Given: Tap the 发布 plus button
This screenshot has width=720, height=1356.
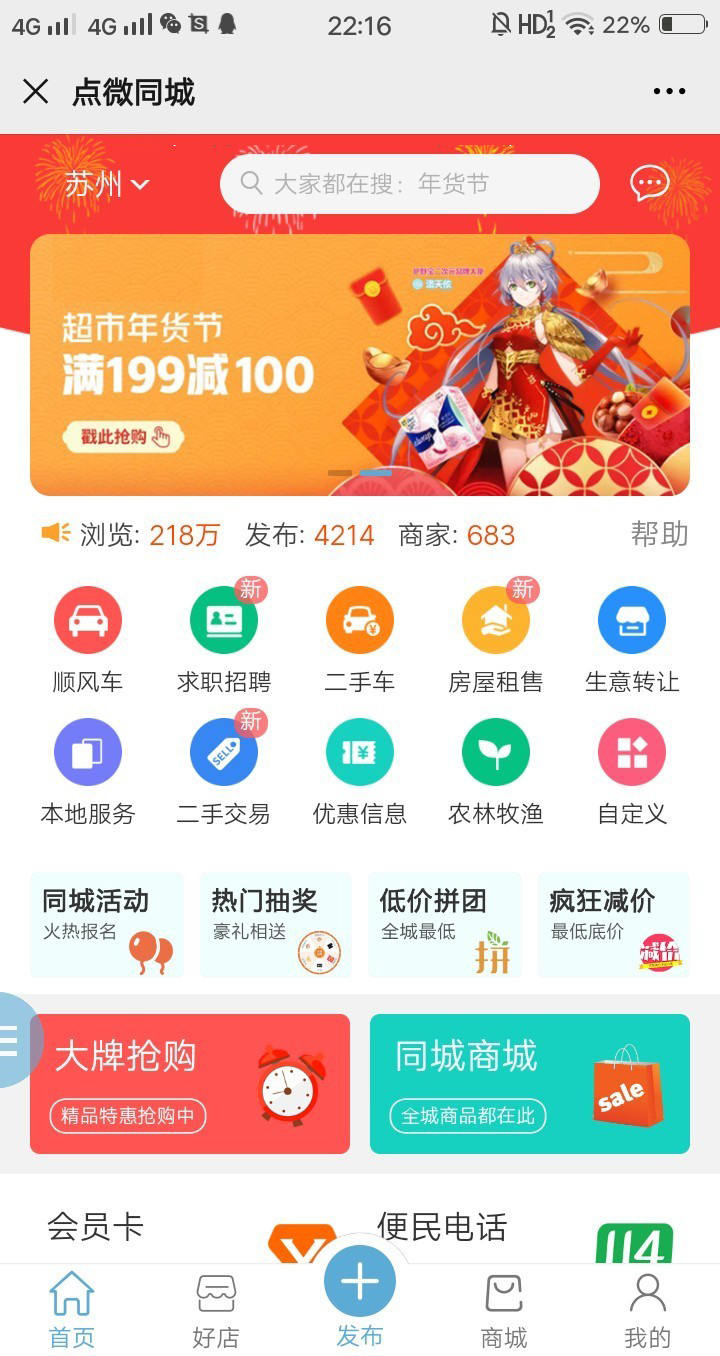Looking at the screenshot, I should point(360,1282).
